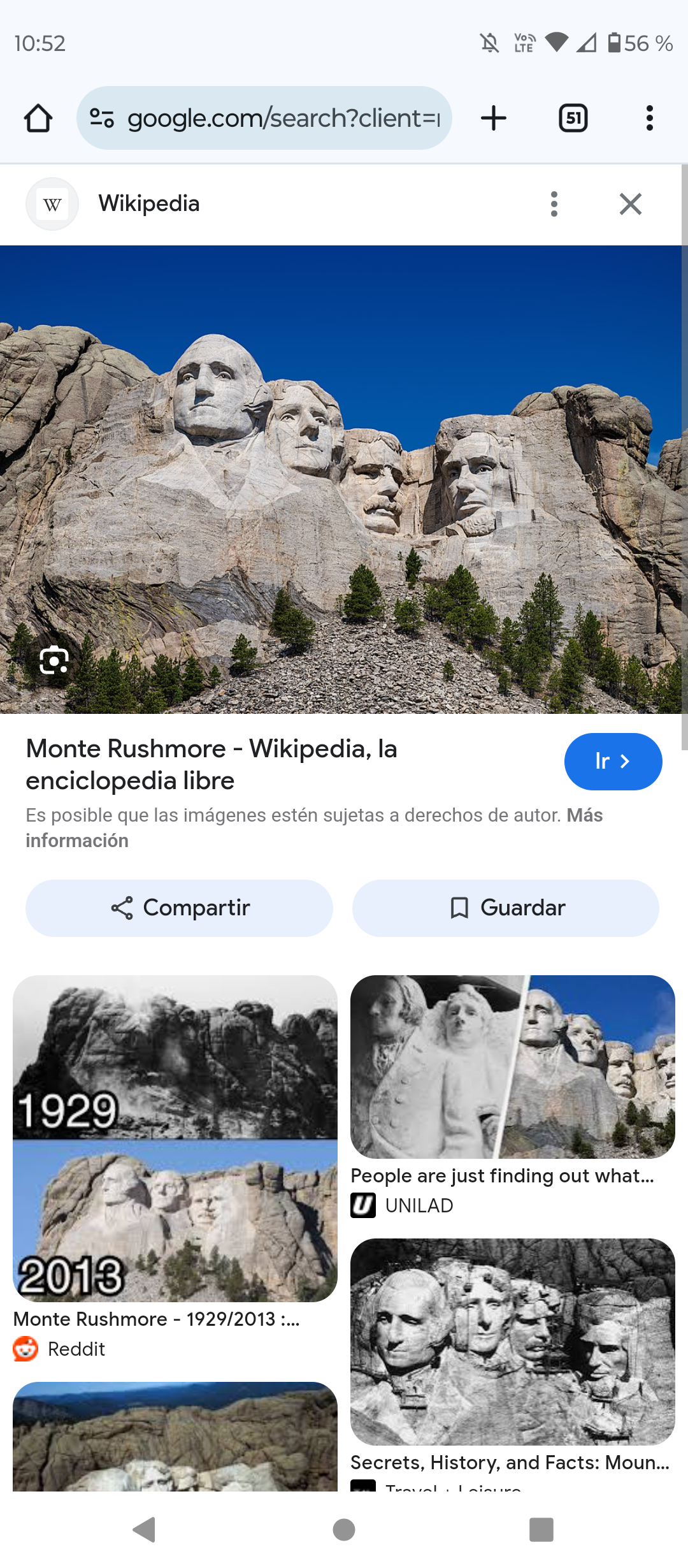Open the Reddit 1929/2013 Monte Rushmore image

175,1138
